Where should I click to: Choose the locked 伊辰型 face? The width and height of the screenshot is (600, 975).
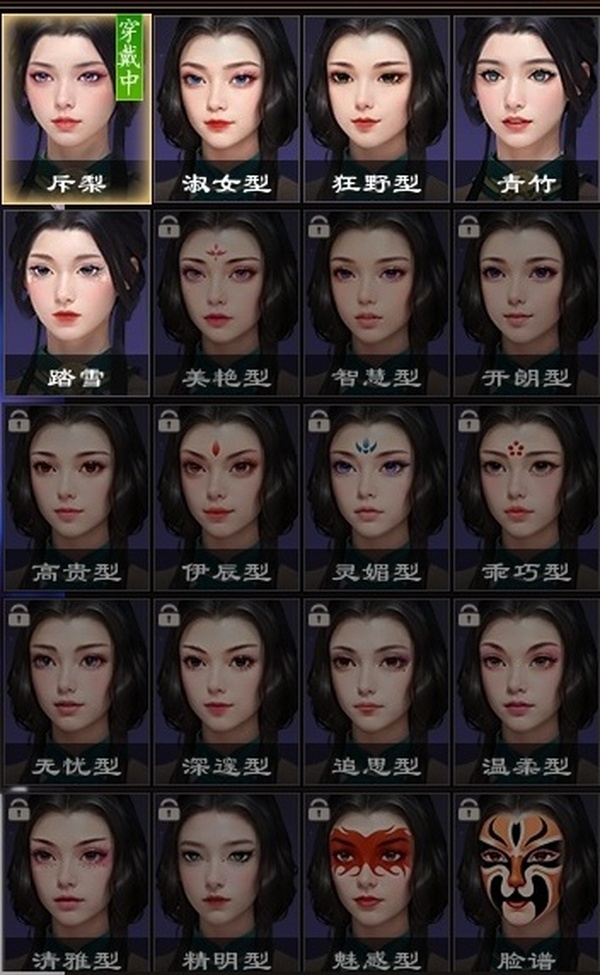tap(226, 495)
